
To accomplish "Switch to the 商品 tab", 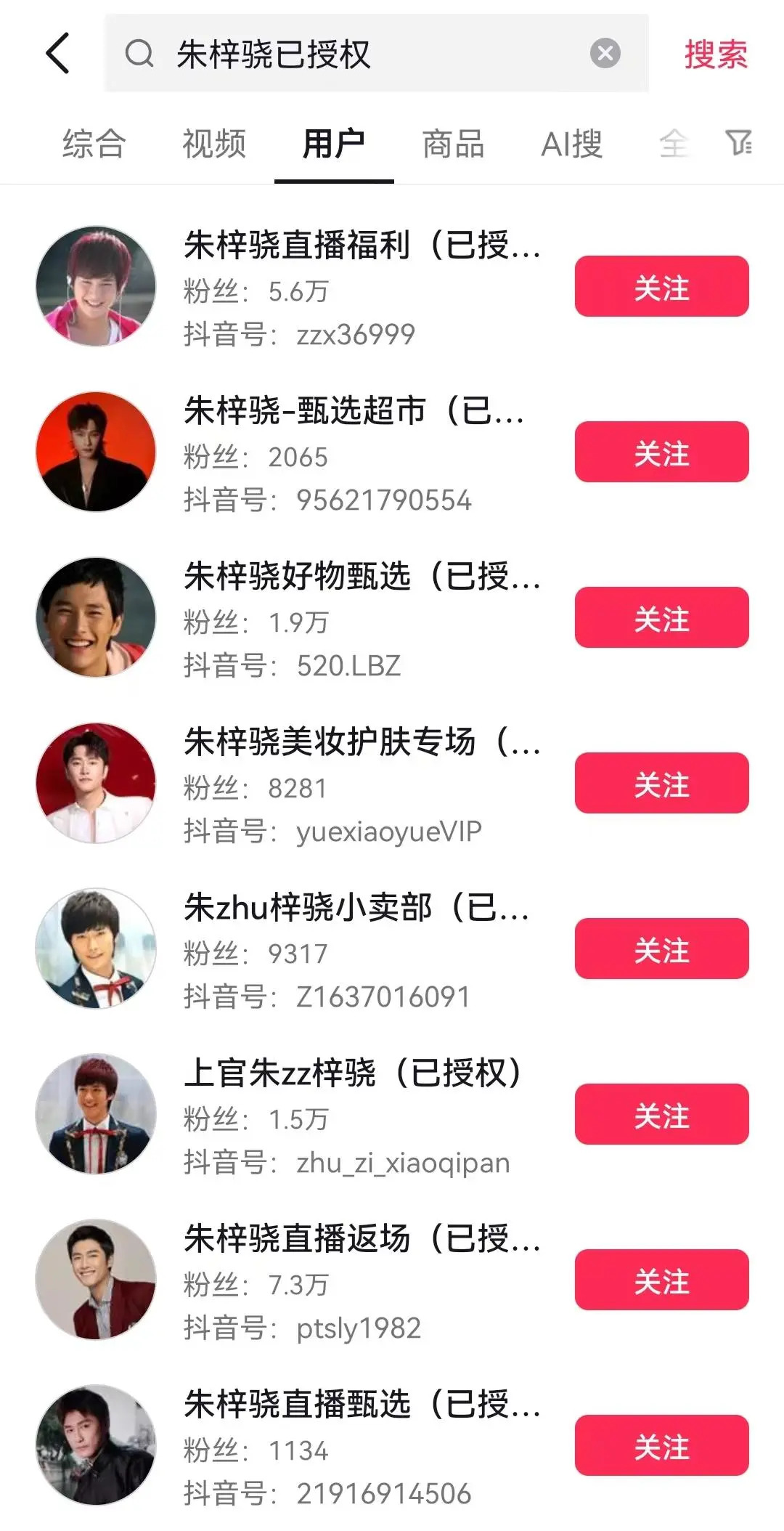I will (453, 143).
